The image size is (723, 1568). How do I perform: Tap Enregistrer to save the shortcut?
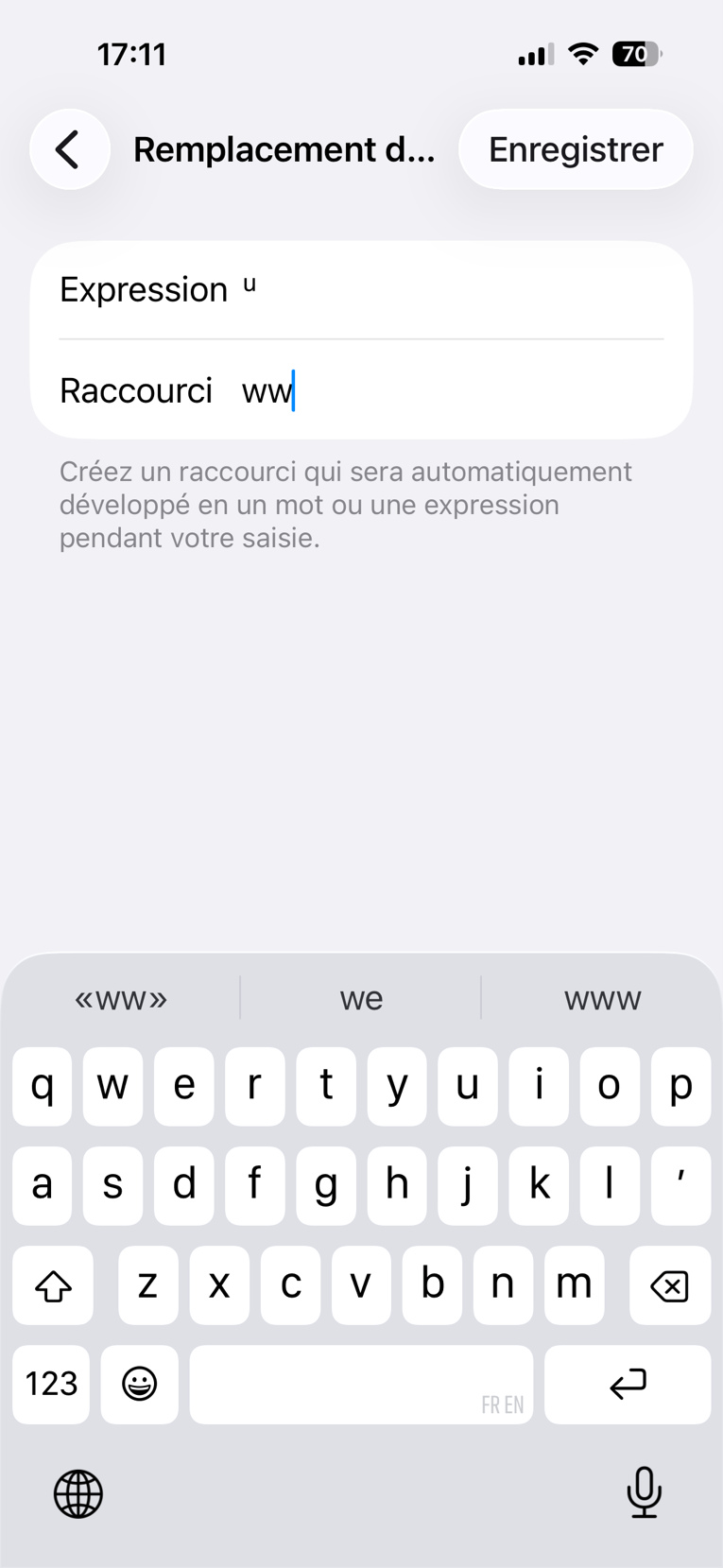click(575, 149)
